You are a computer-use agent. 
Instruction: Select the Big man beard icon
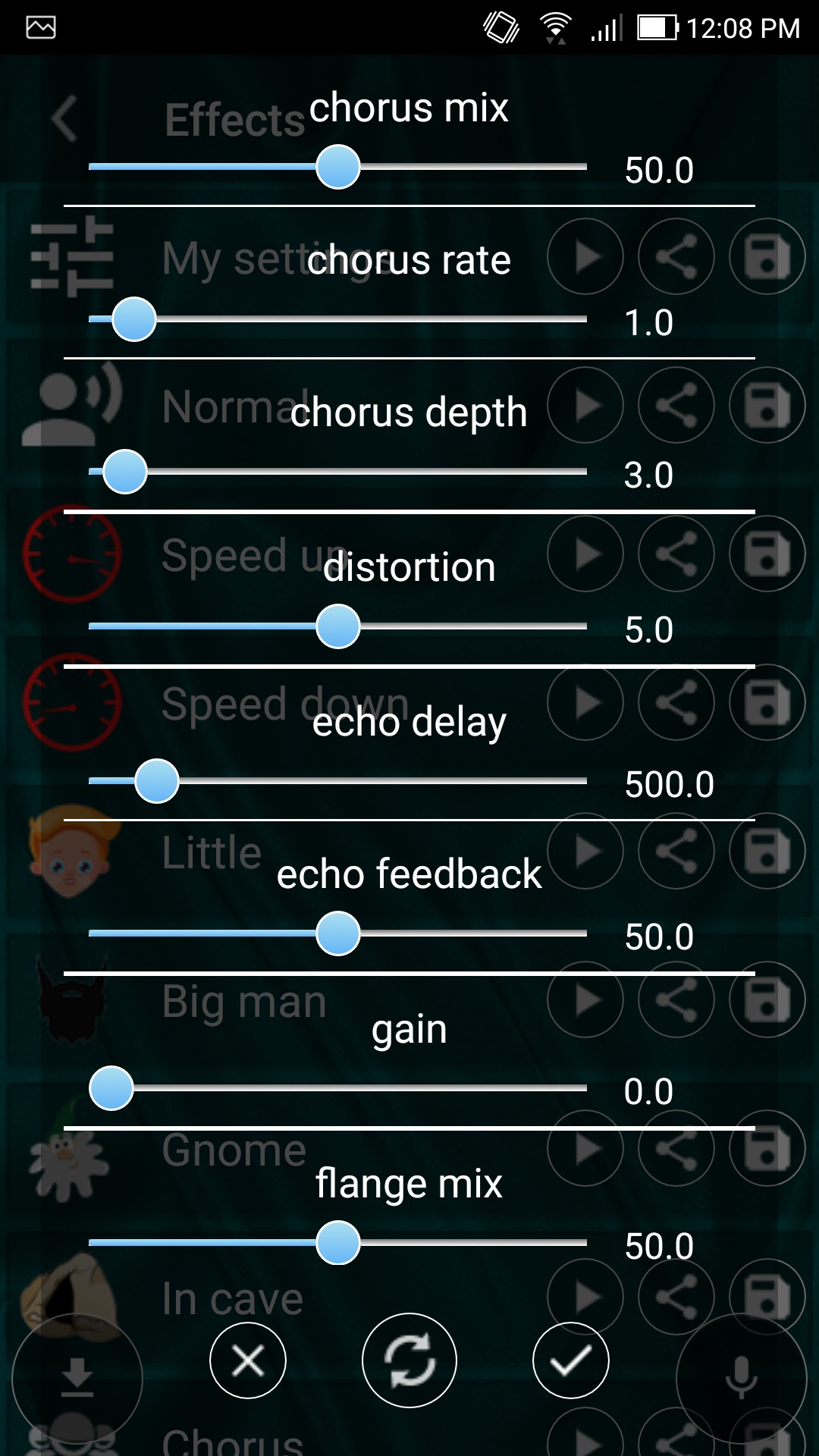tap(72, 999)
